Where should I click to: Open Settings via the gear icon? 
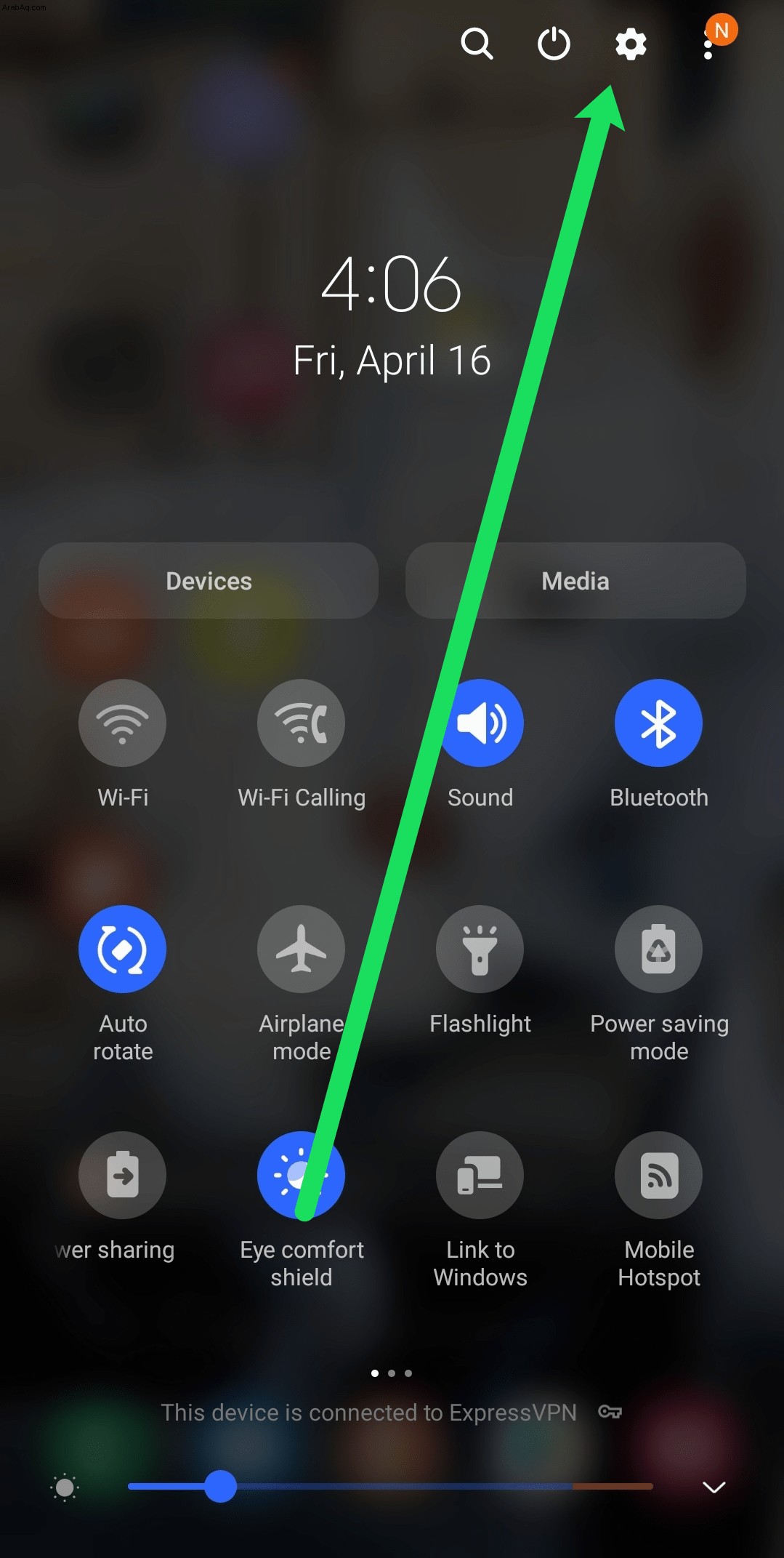click(631, 44)
